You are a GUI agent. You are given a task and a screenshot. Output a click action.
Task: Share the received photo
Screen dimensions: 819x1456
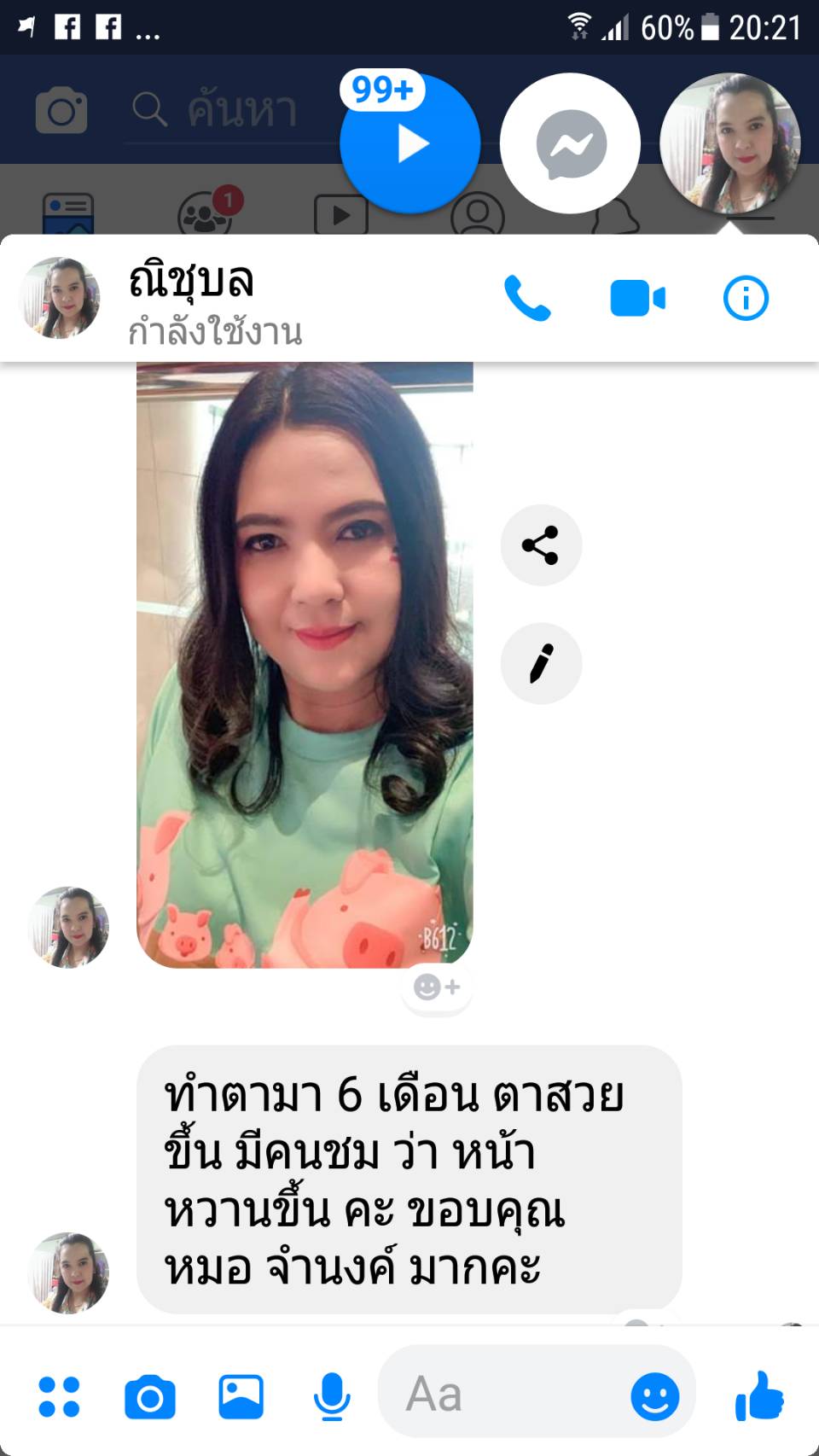[x=541, y=545]
